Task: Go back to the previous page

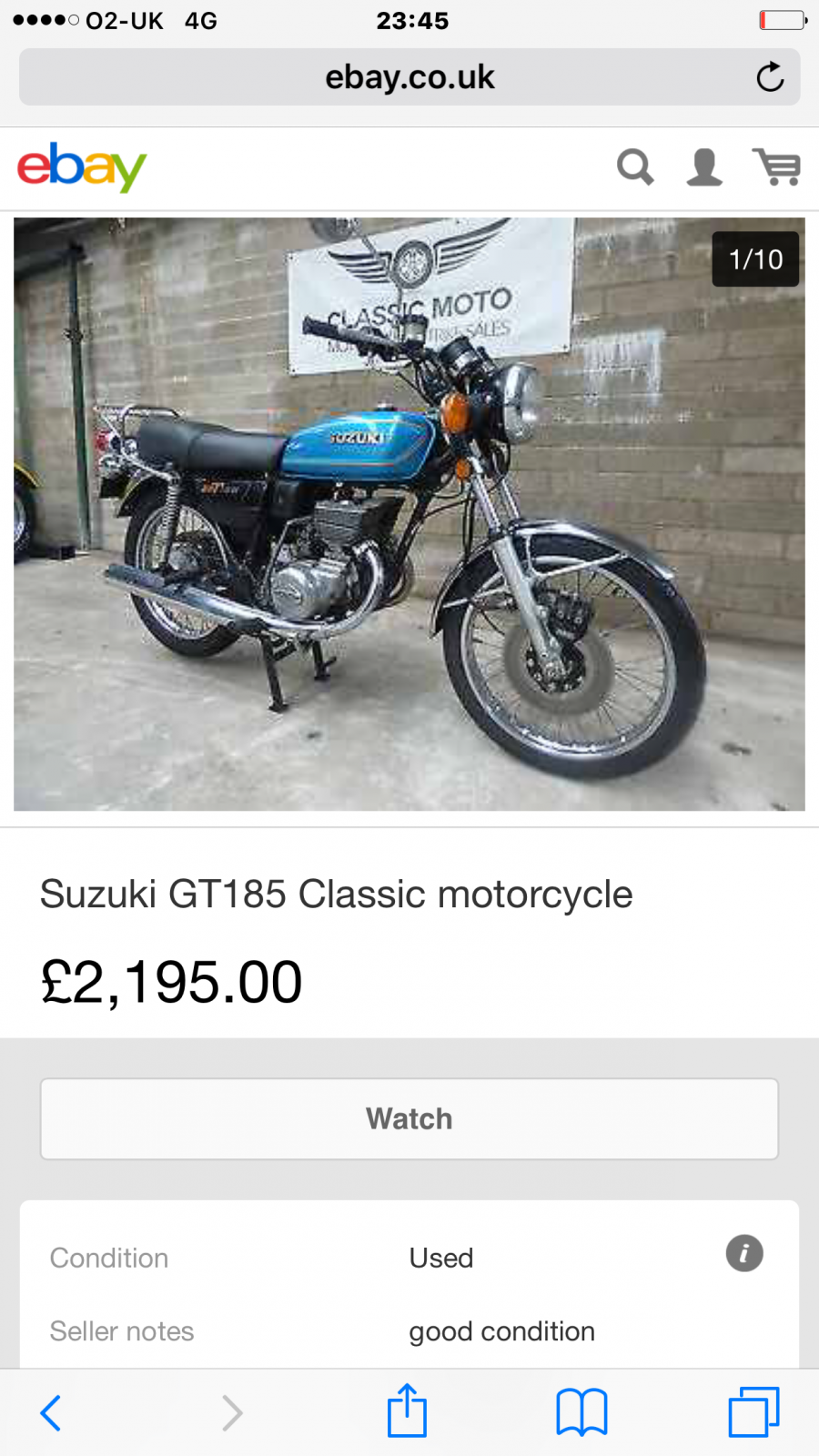Action: (51, 1412)
